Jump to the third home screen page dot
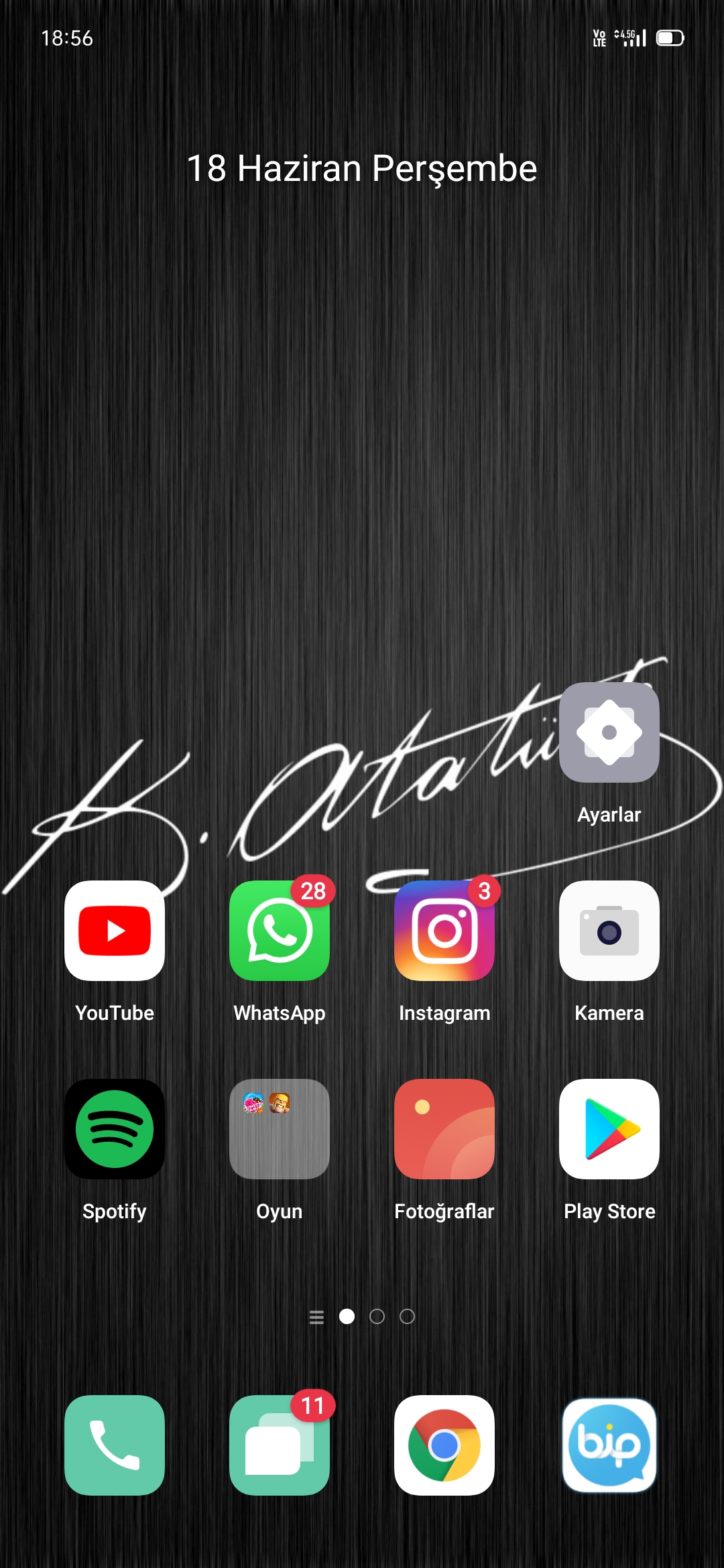This screenshot has width=724, height=1568. pyautogui.click(x=407, y=1317)
